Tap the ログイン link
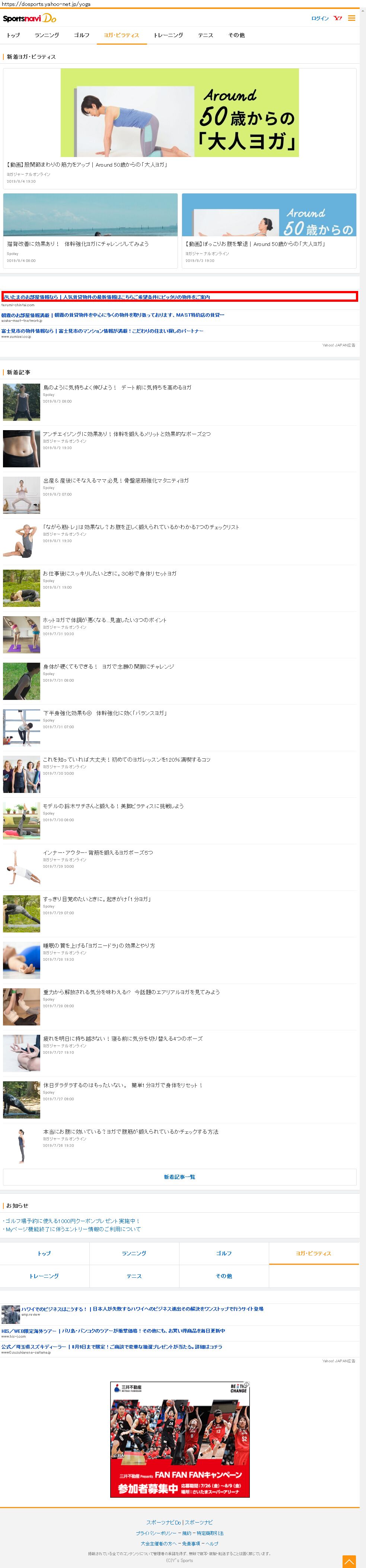The width and height of the screenshot is (366, 1568). (x=320, y=19)
